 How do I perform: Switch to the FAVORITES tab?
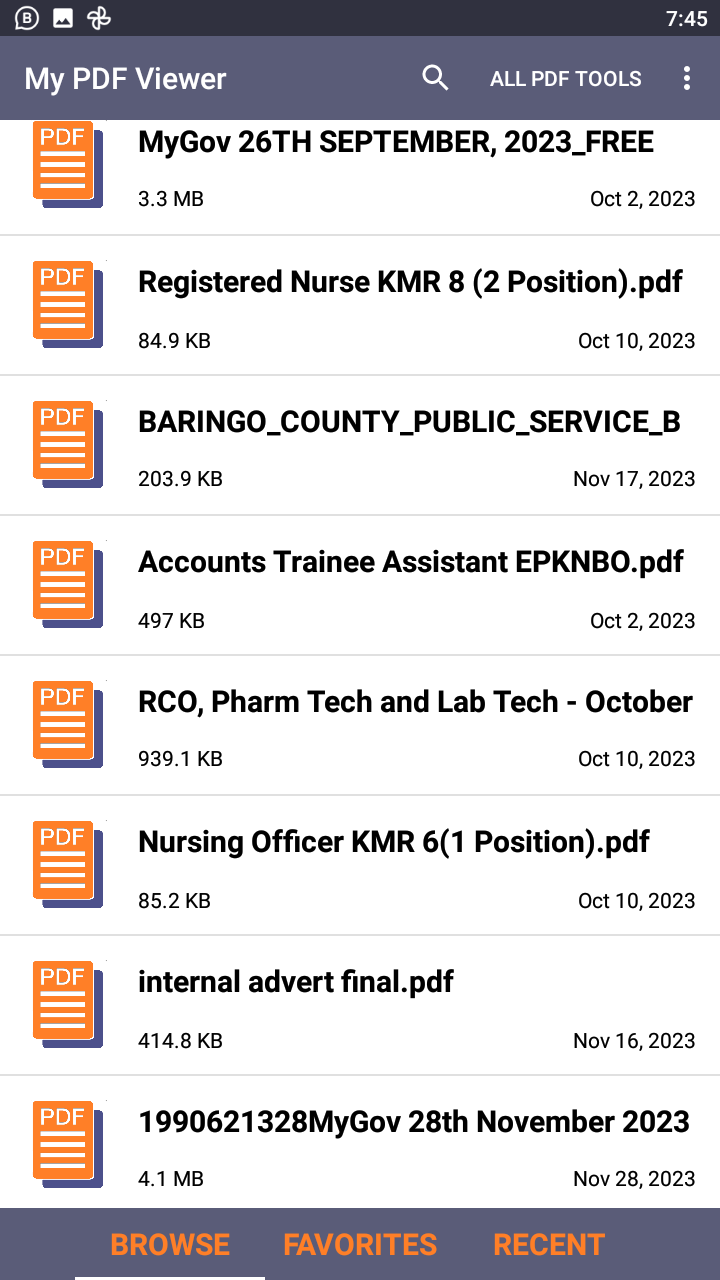tap(360, 1244)
